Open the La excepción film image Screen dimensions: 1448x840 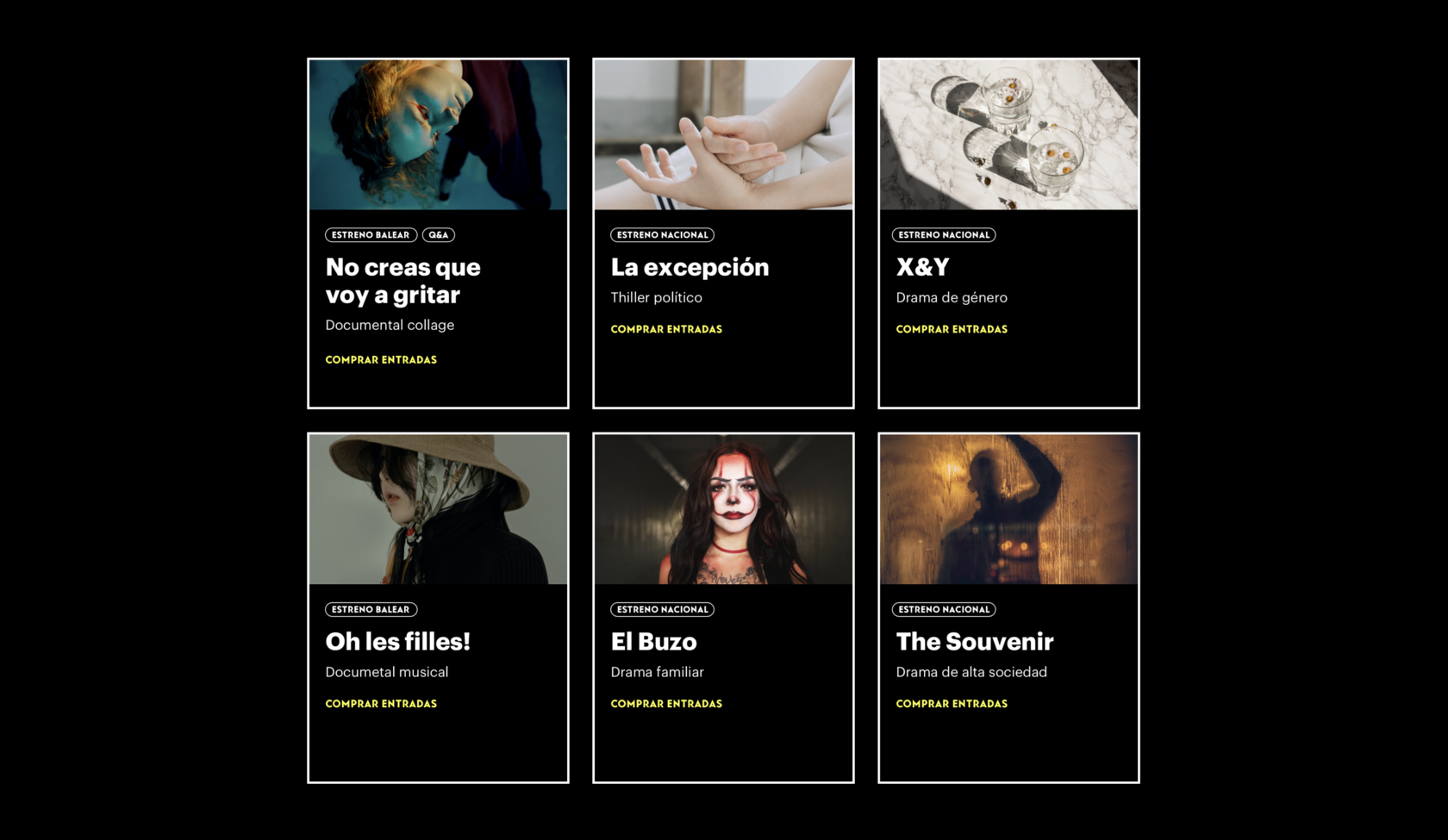tap(723, 135)
